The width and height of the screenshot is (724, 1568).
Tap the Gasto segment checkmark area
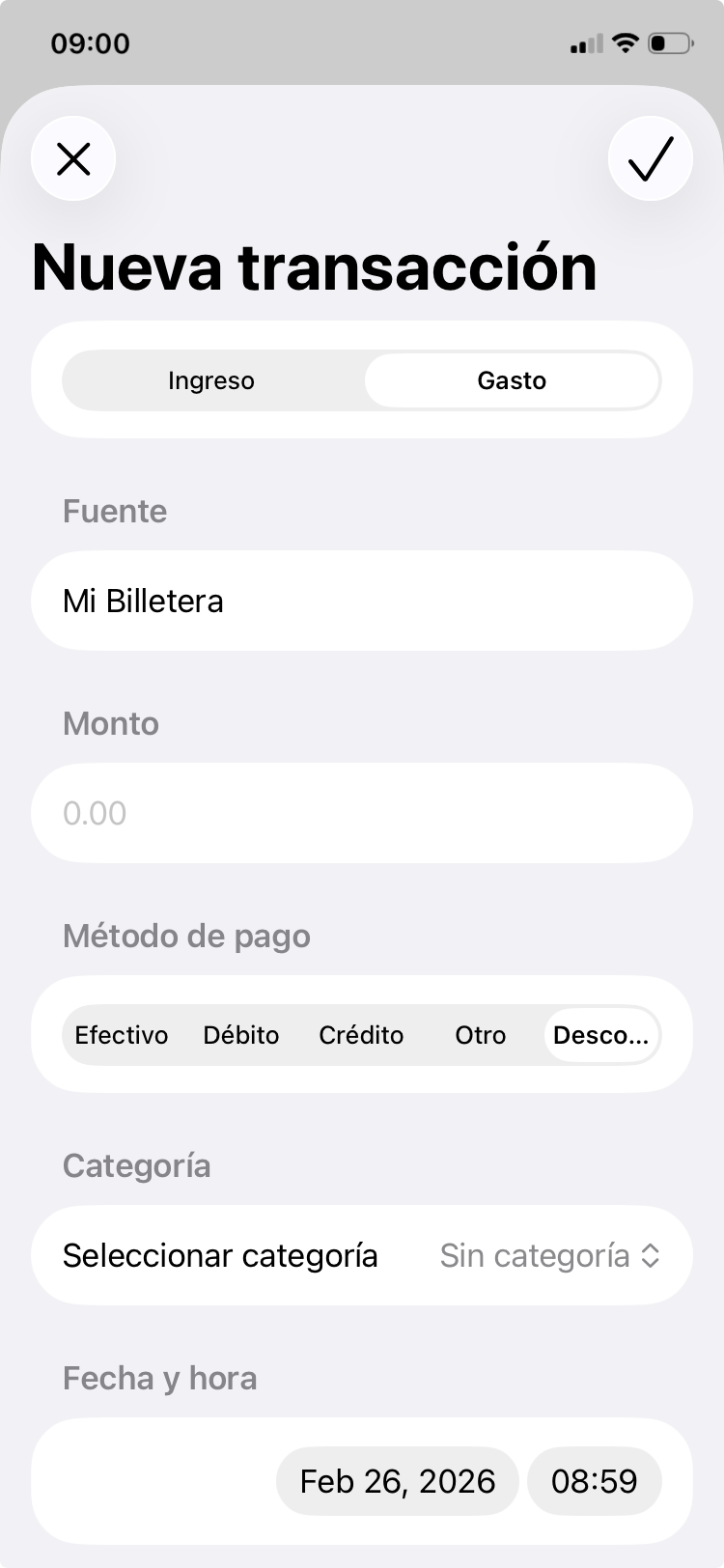pos(512,380)
